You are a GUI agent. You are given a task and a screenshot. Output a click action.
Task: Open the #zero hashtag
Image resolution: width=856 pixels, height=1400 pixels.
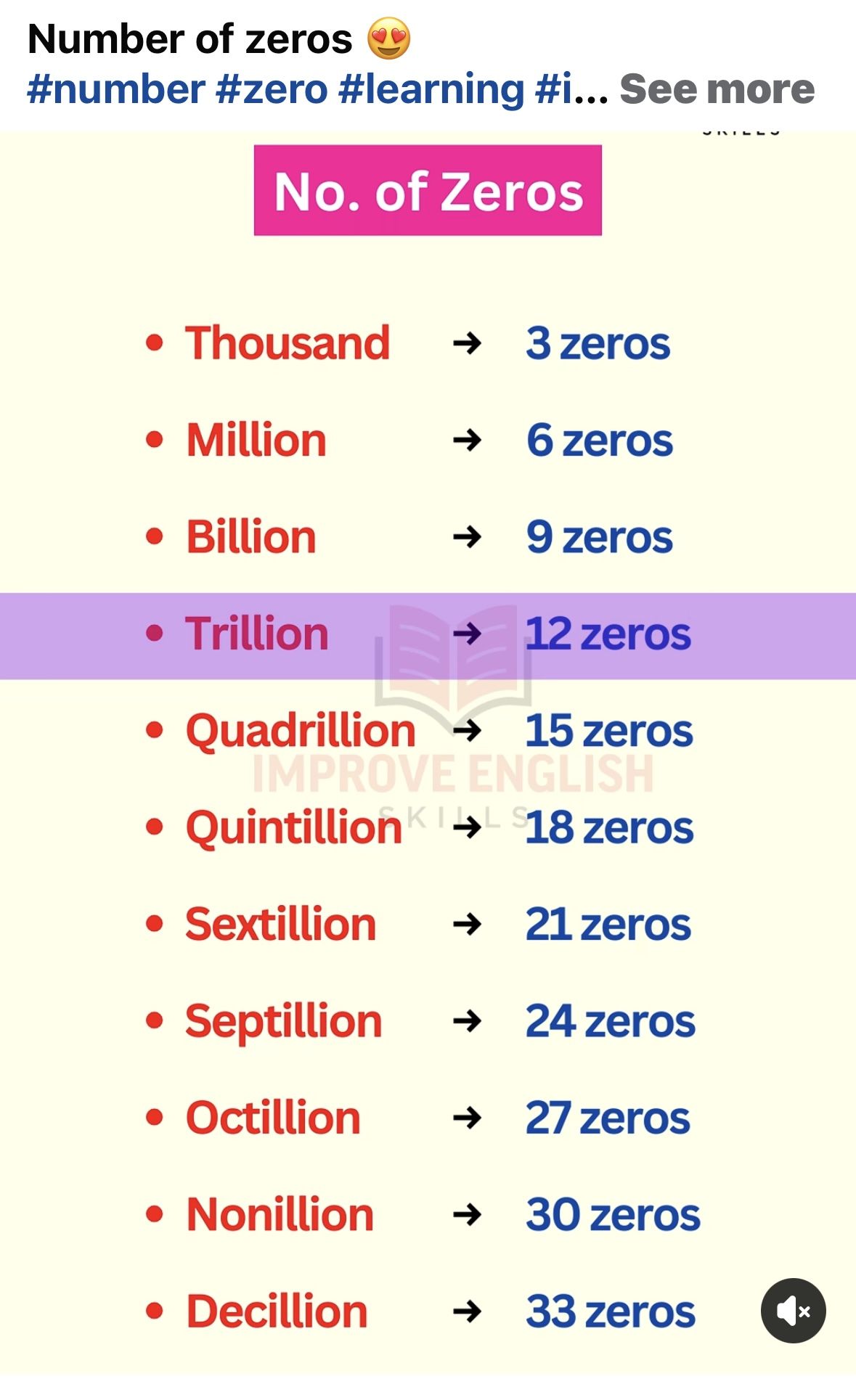coord(272,89)
